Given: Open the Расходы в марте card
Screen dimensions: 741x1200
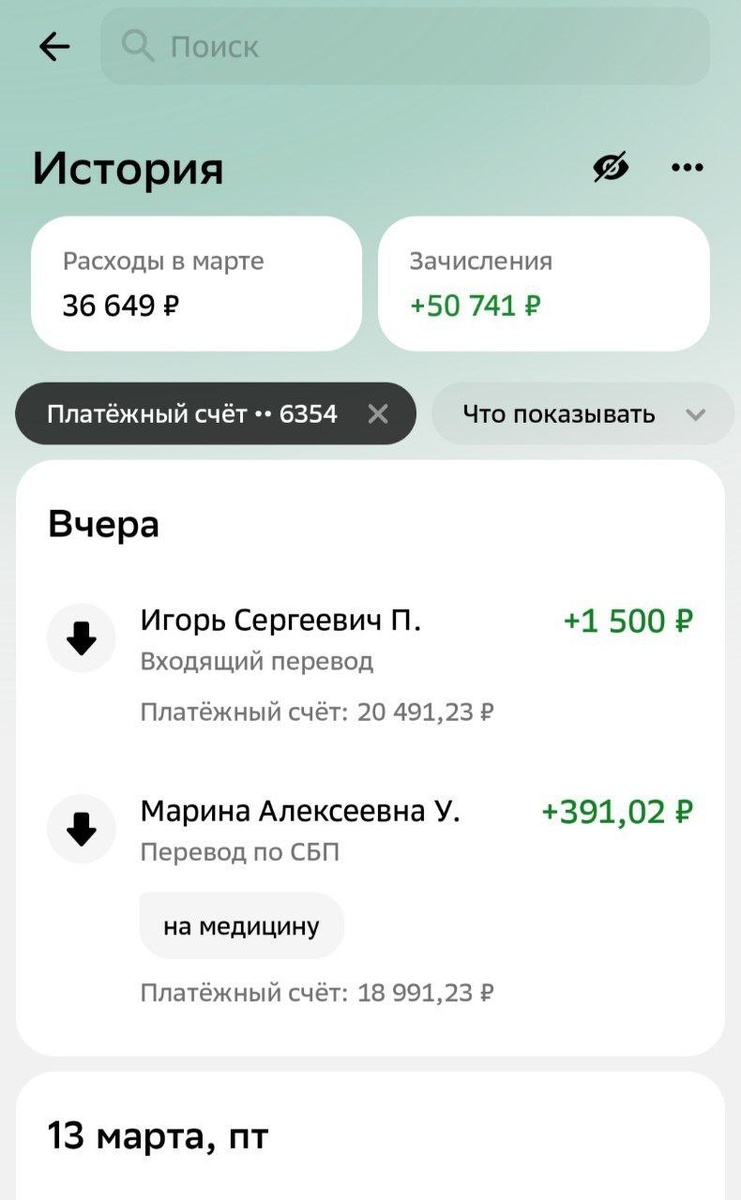Looking at the screenshot, I should click(195, 283).
